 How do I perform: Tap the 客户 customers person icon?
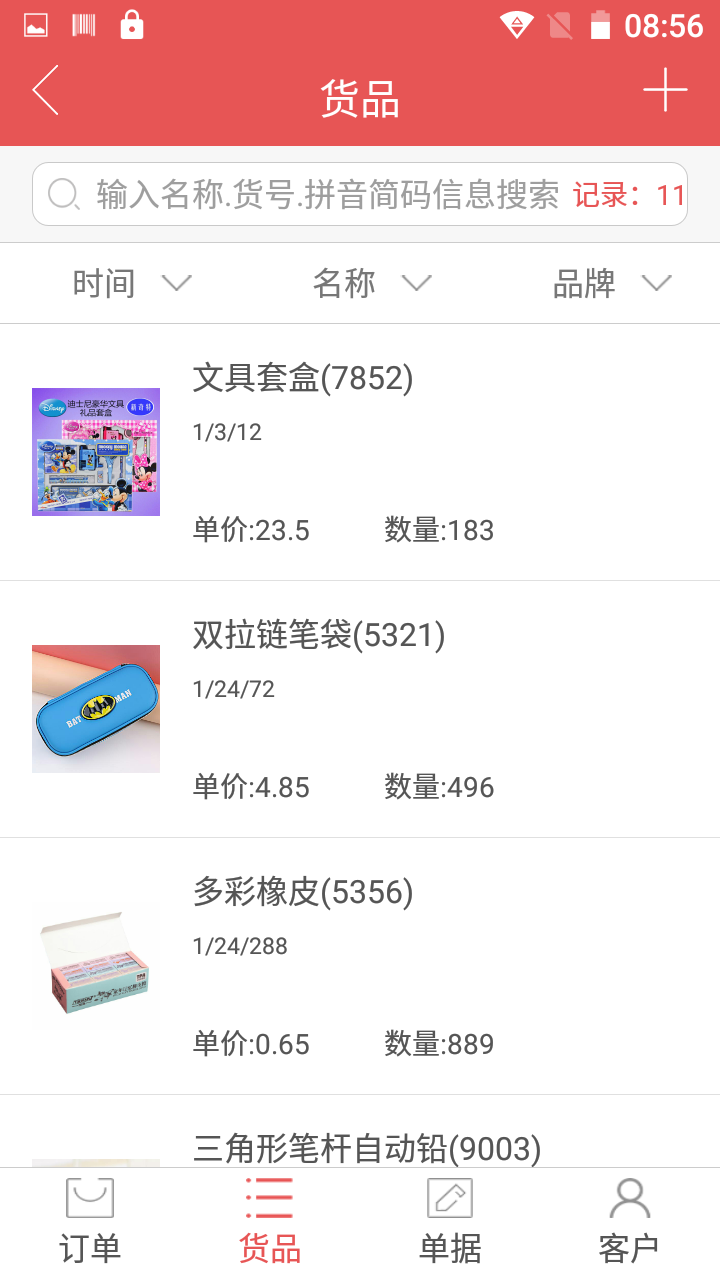(629, 1196)
